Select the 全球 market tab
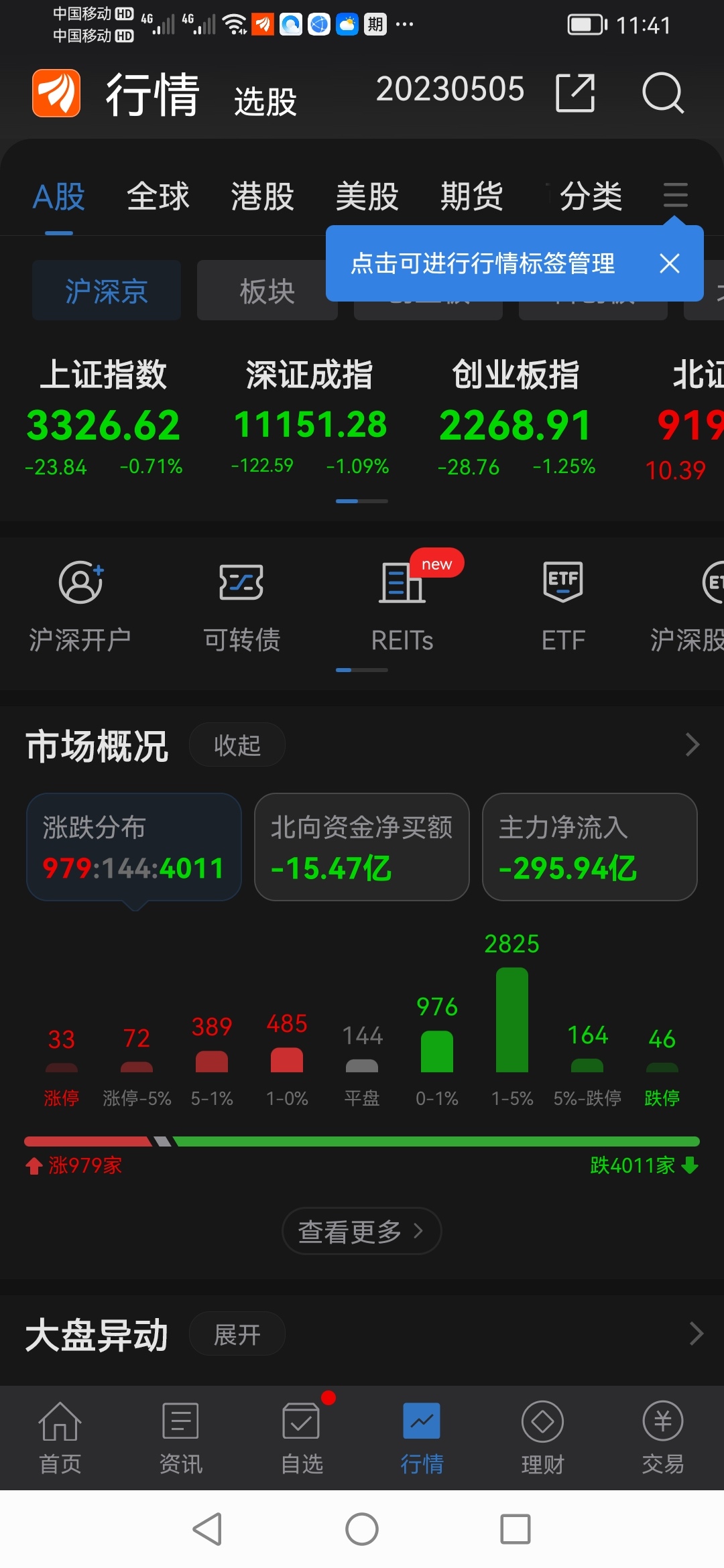 coord(158,196)
